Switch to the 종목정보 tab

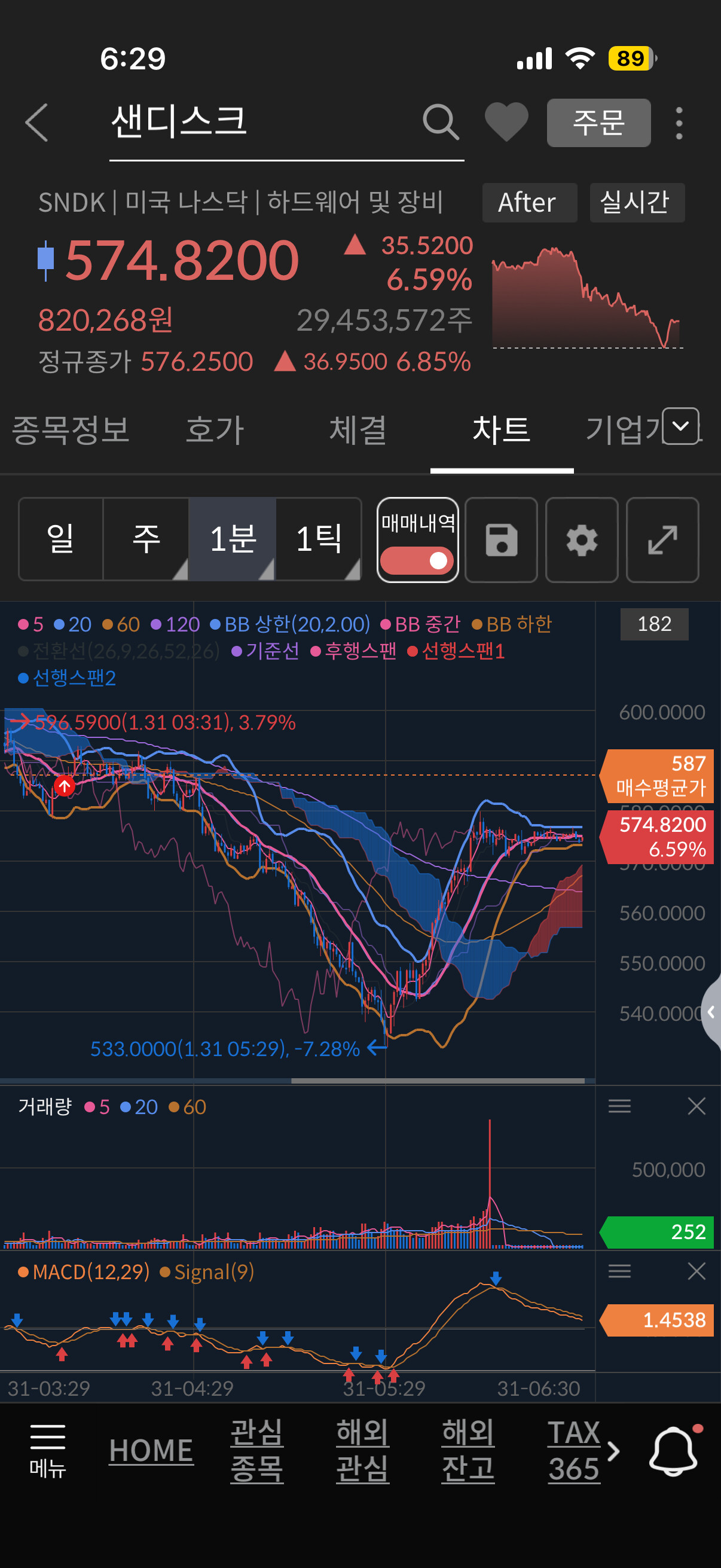pyautogui.click(x=71, y=430)
